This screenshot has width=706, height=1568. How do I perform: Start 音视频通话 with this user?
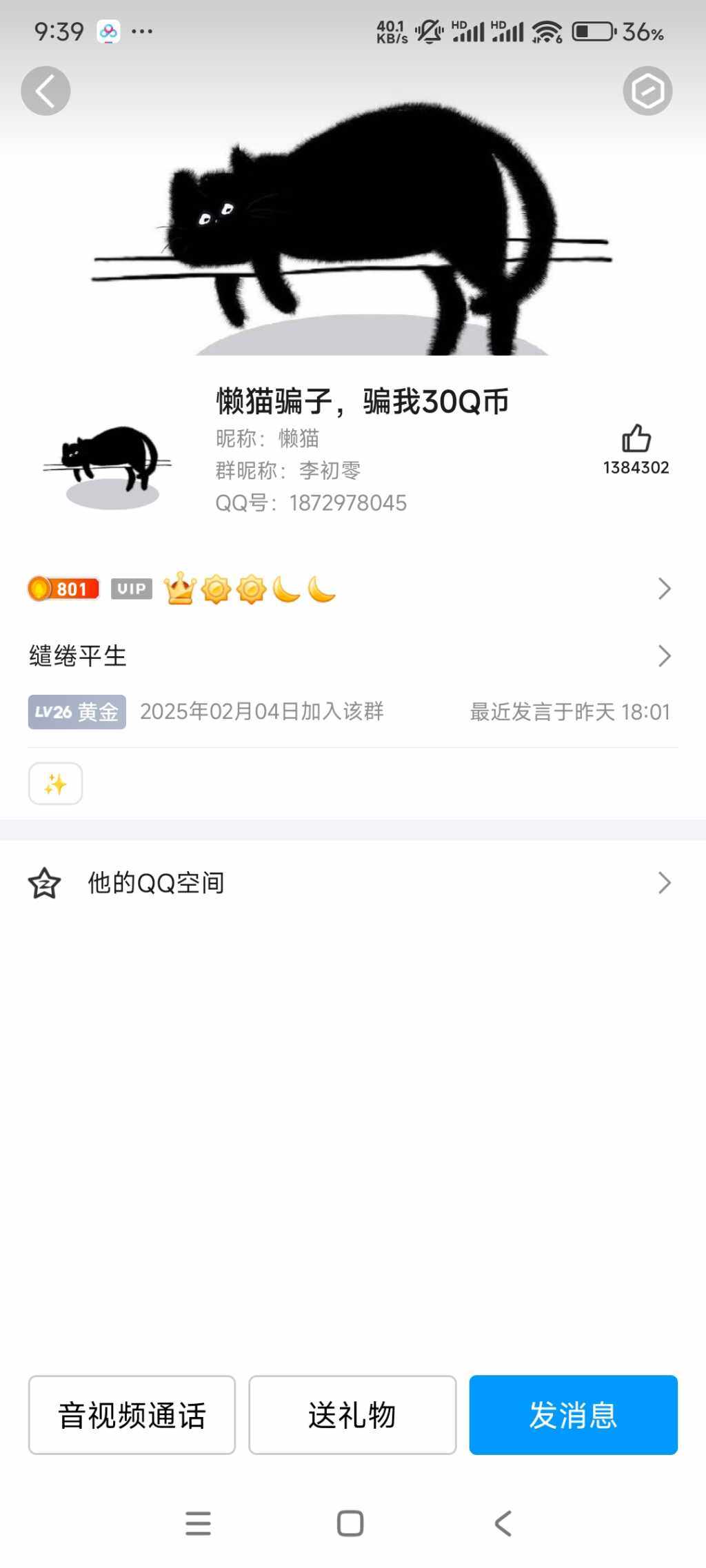coord(132,1415)
